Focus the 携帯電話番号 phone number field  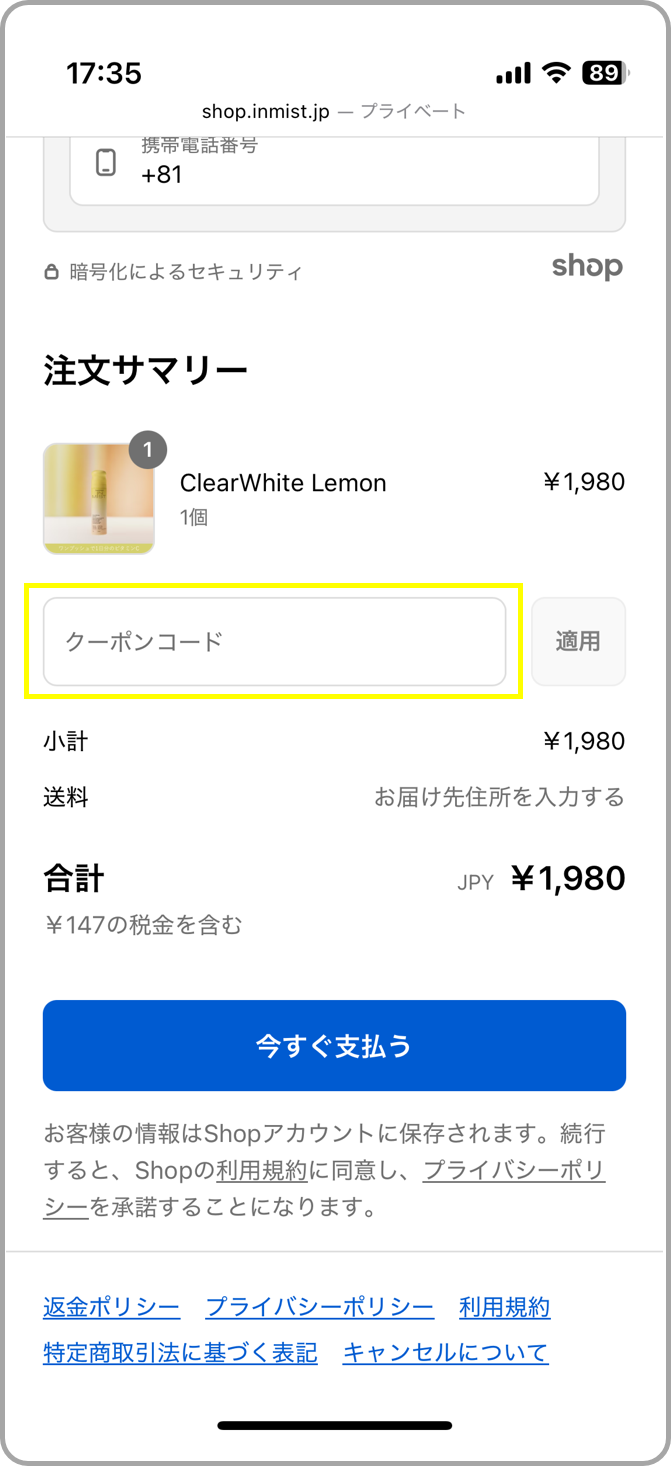[x=334, y=167]
